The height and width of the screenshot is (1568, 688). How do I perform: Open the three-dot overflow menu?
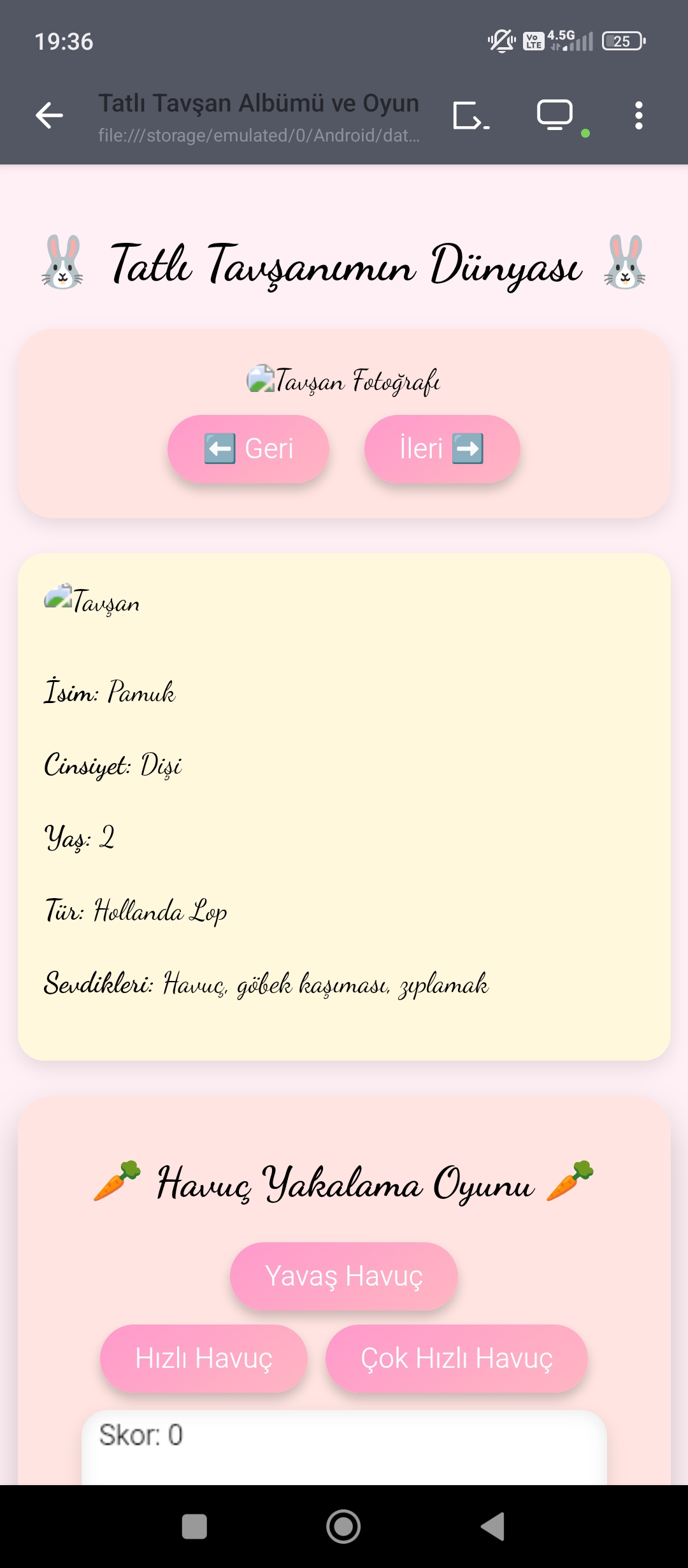coord(639,115)
